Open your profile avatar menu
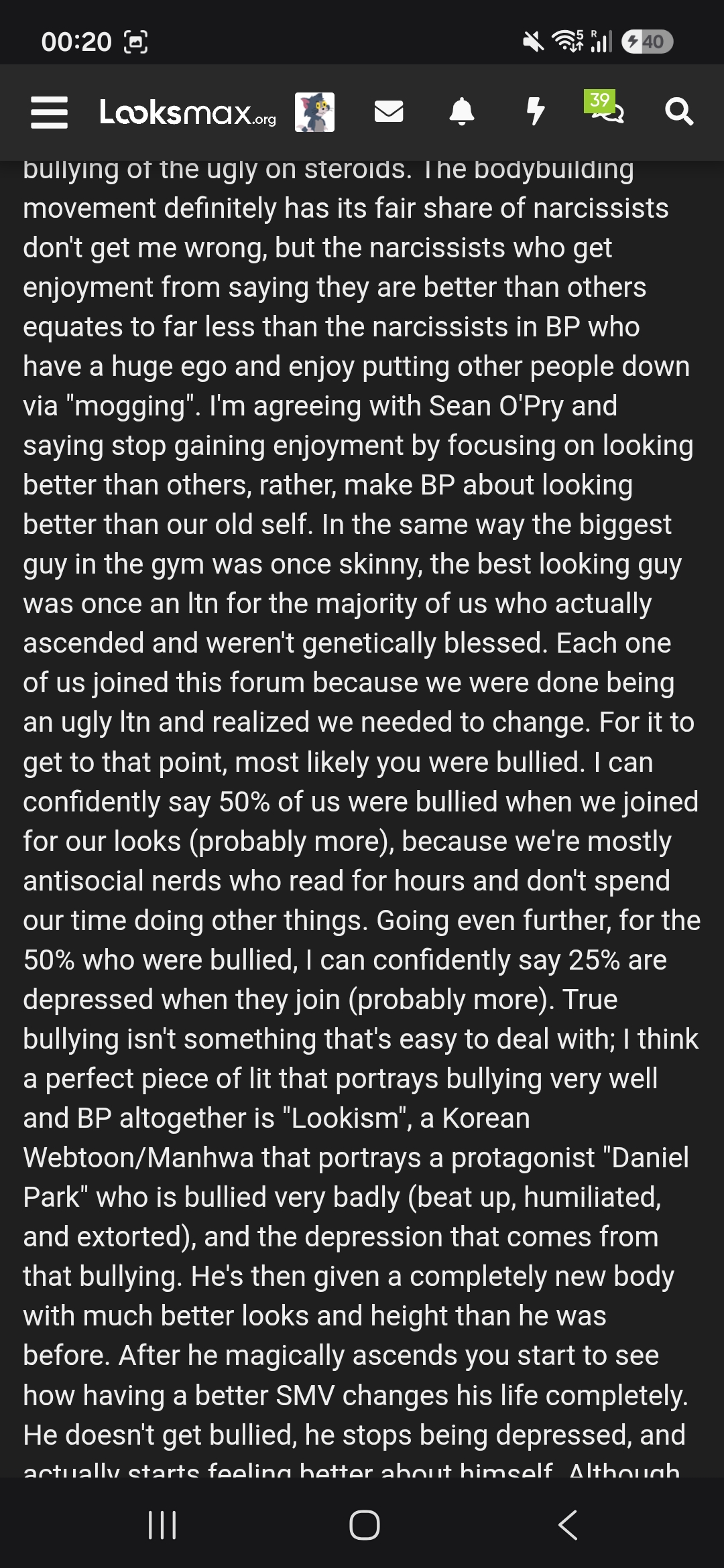Image resolution: width=724 pixels, height=1568 pixels. [x=314, y=112]
